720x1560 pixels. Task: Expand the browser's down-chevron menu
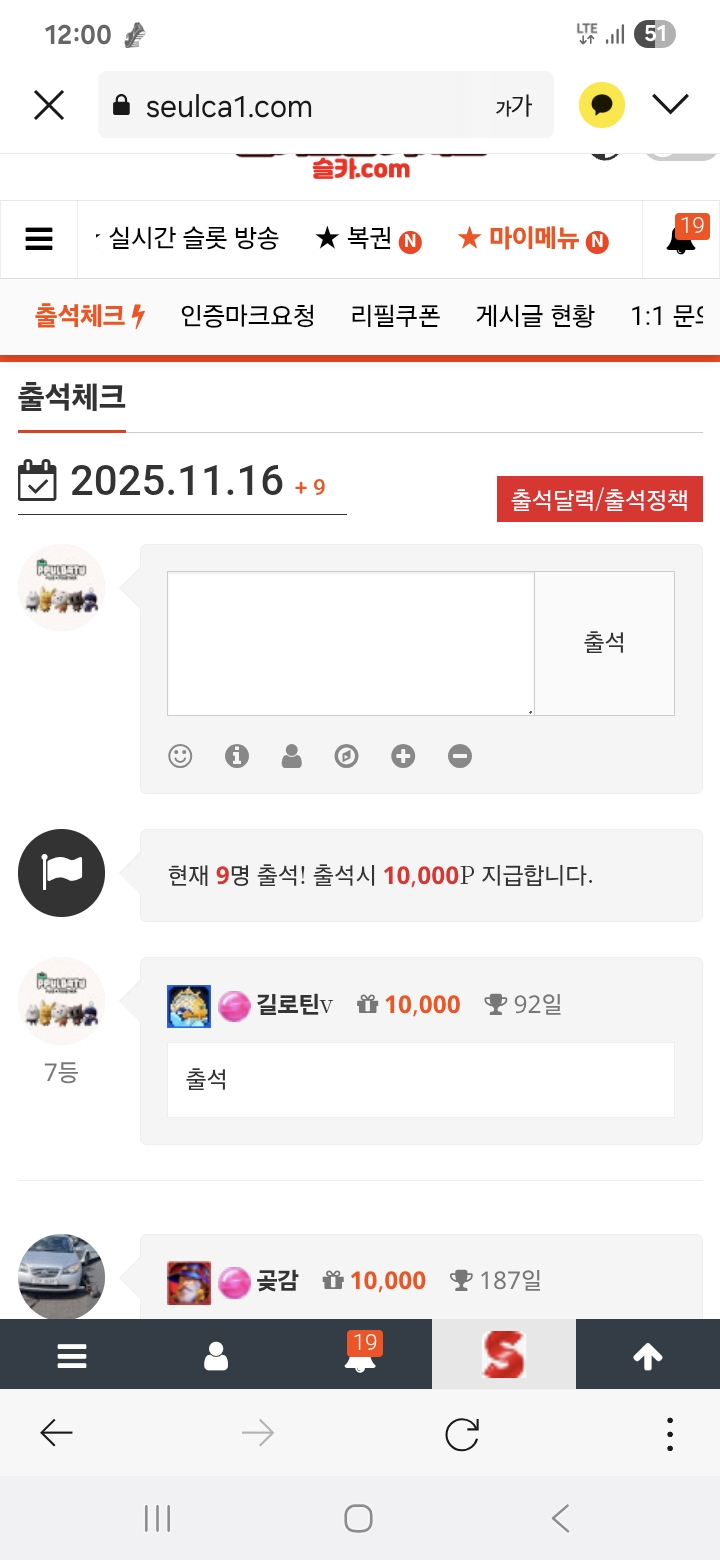tap(670, 104)
